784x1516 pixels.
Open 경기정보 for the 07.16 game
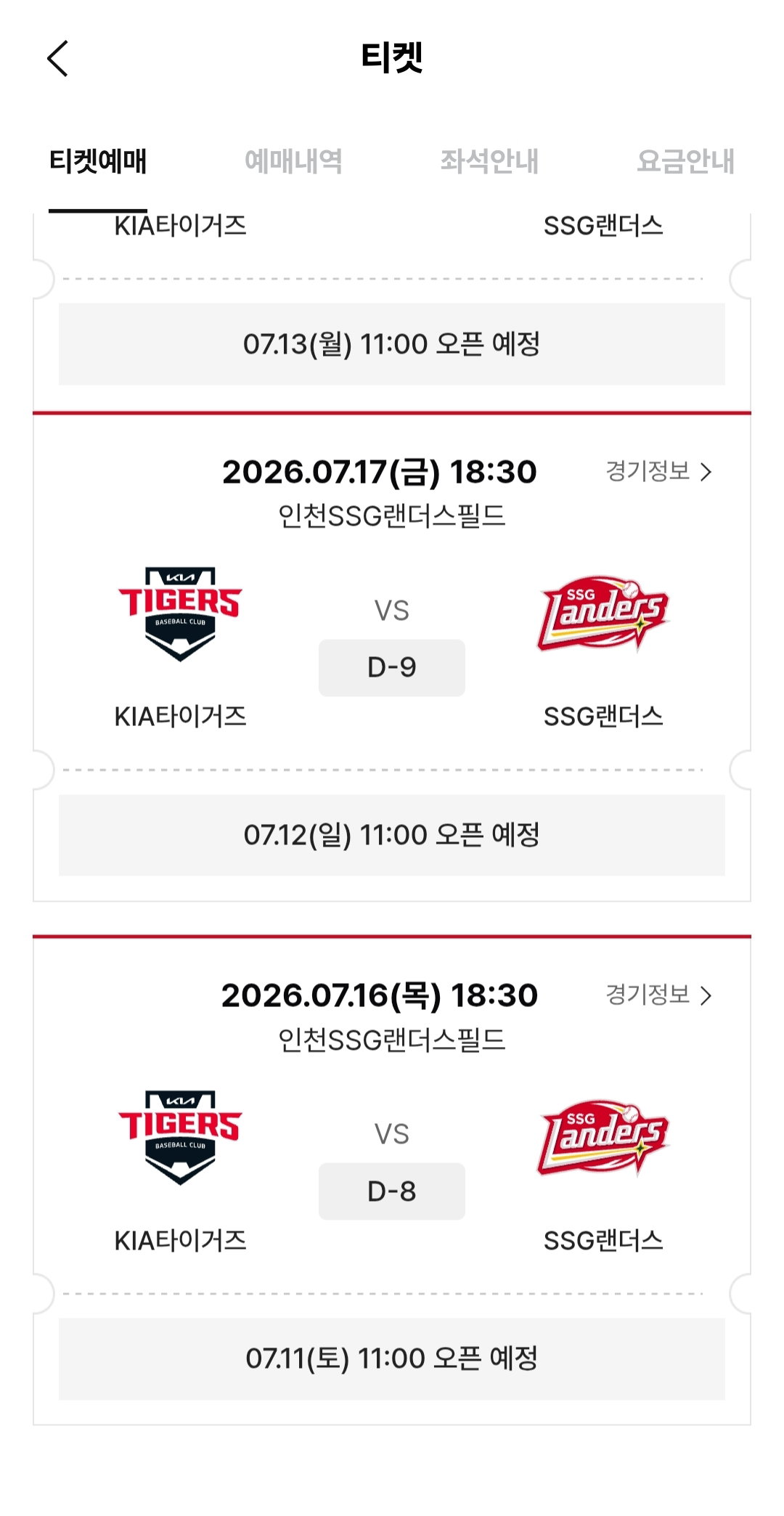[658, 994]
